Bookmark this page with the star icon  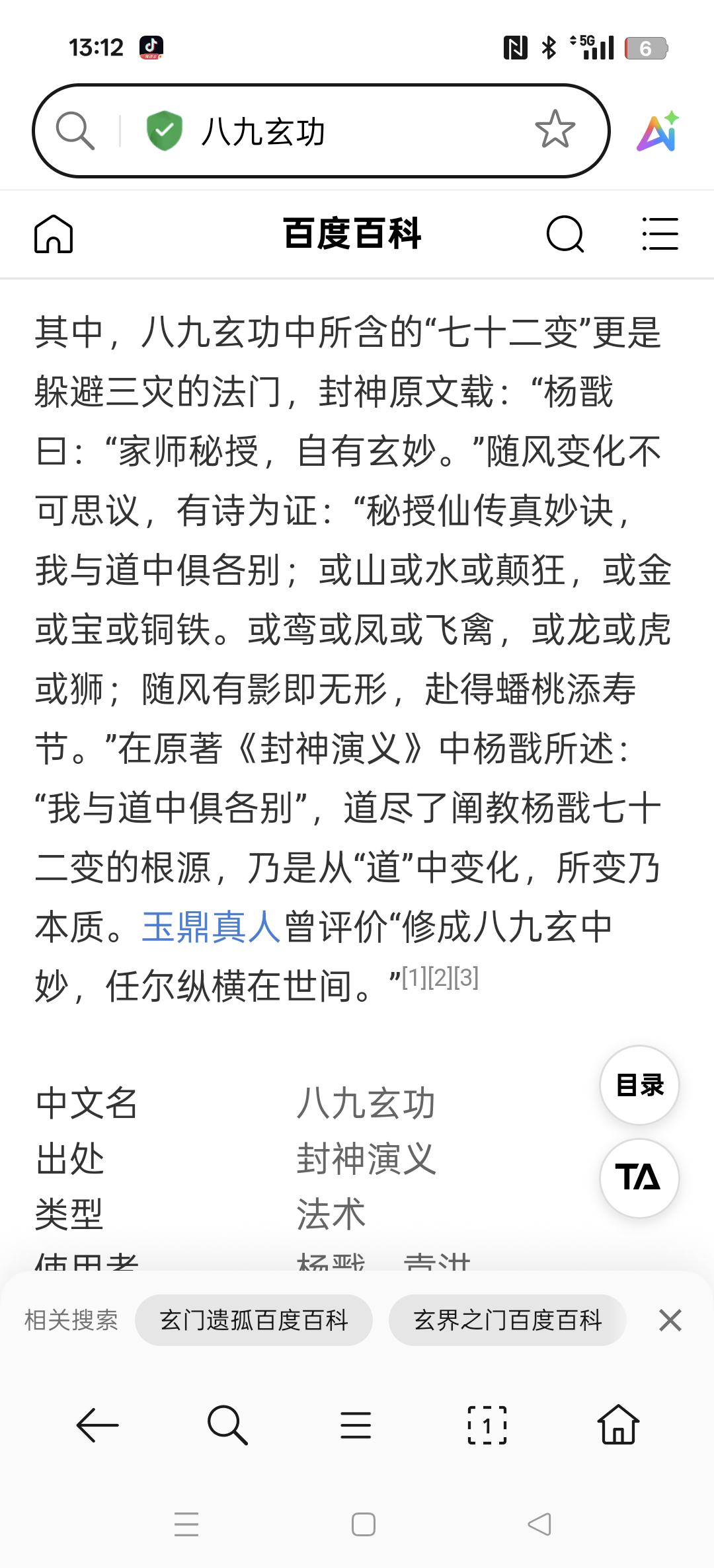554,130
